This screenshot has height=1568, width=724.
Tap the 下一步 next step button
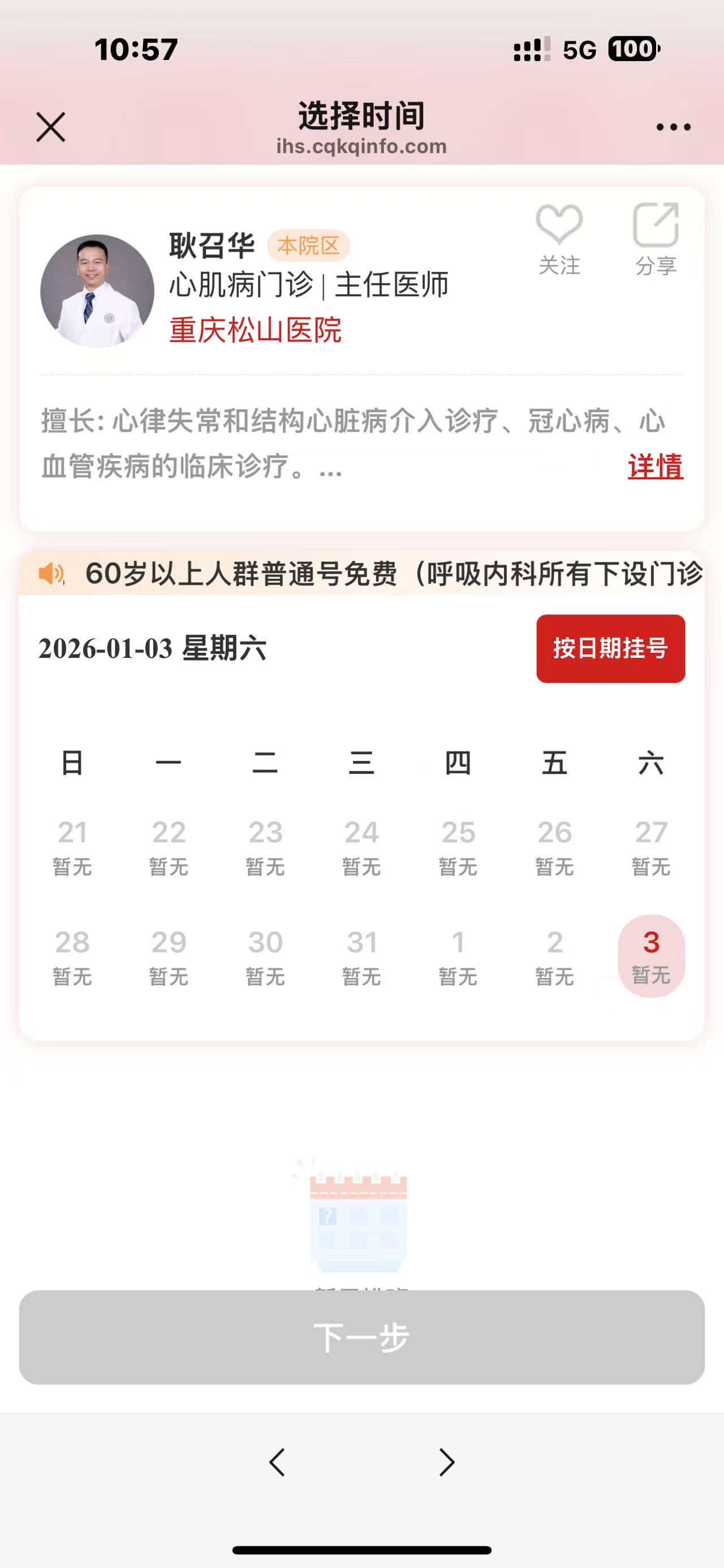tap(361, 1337)
